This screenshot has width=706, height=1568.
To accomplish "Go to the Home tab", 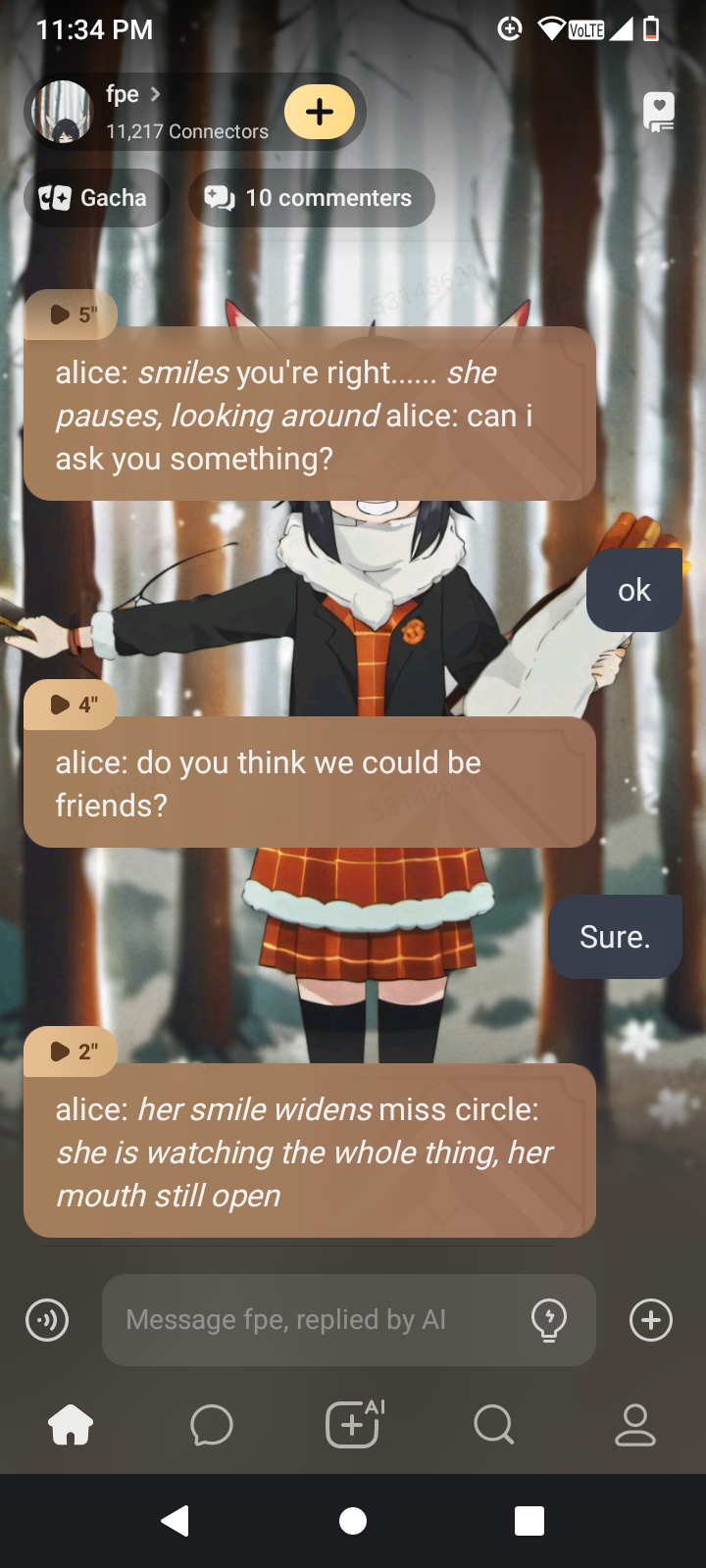I will click(71, 1425).
